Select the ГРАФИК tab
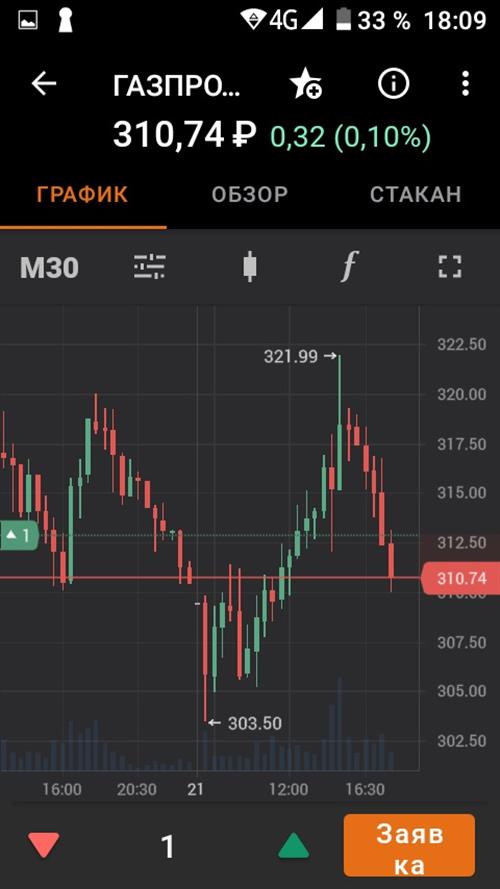 point(83,194)
